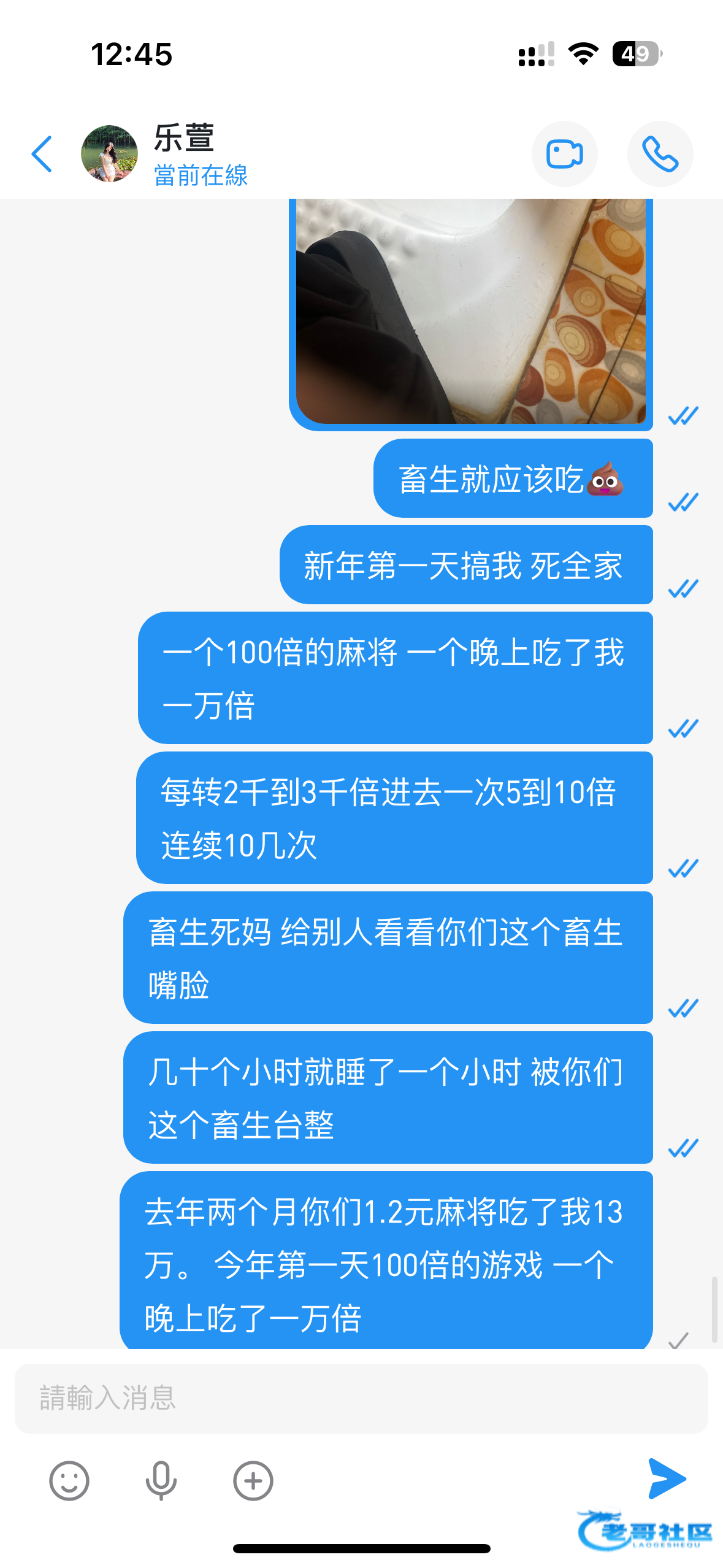
Task: Open the plus attachment menu
Action: (x=253, y=1480)
